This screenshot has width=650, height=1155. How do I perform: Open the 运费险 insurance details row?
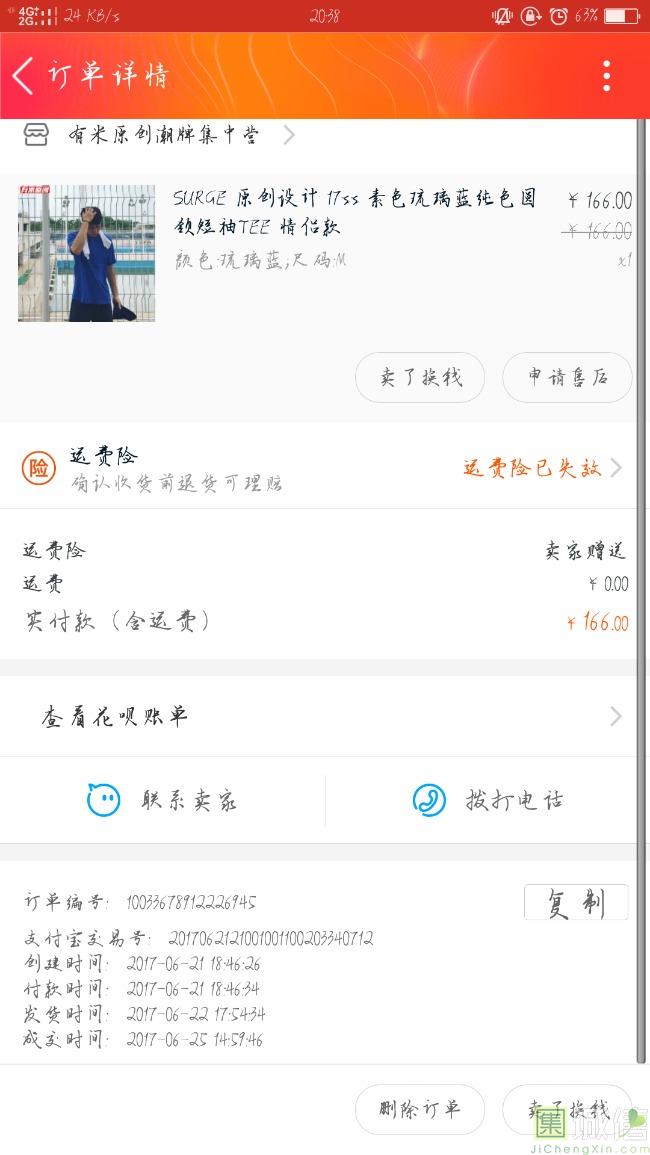pos(320,468)
